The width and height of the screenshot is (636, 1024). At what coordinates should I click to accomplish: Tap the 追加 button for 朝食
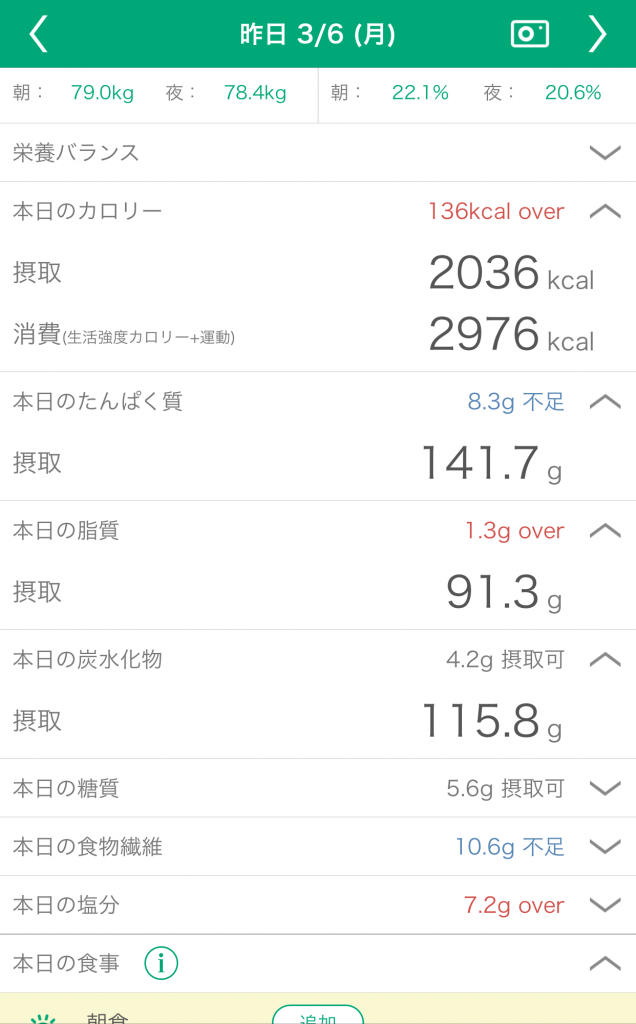317,1016
